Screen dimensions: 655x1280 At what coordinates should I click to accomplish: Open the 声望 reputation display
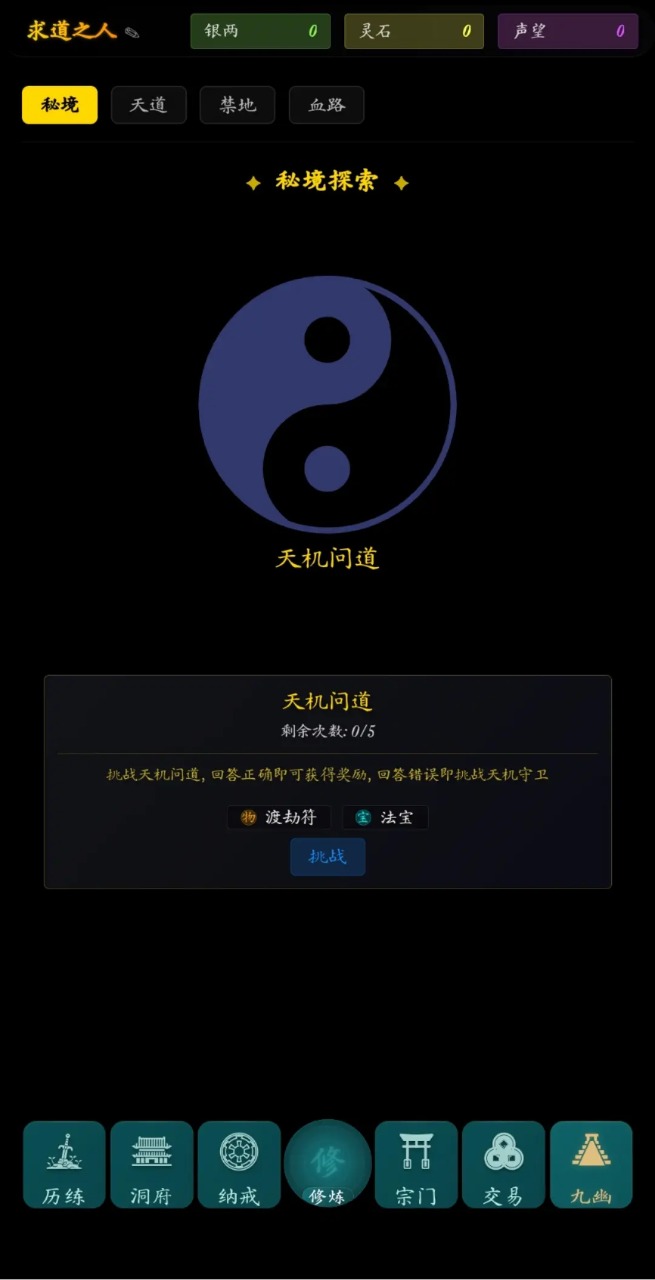(568, 31)
